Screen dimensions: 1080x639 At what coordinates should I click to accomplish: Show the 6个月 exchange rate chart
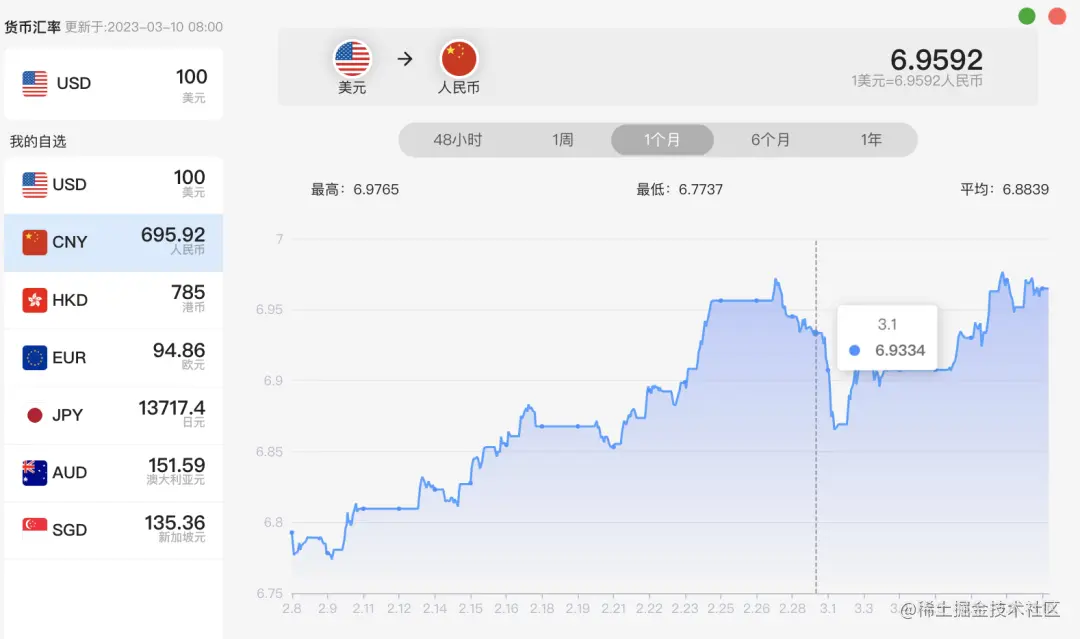[770, 140]
